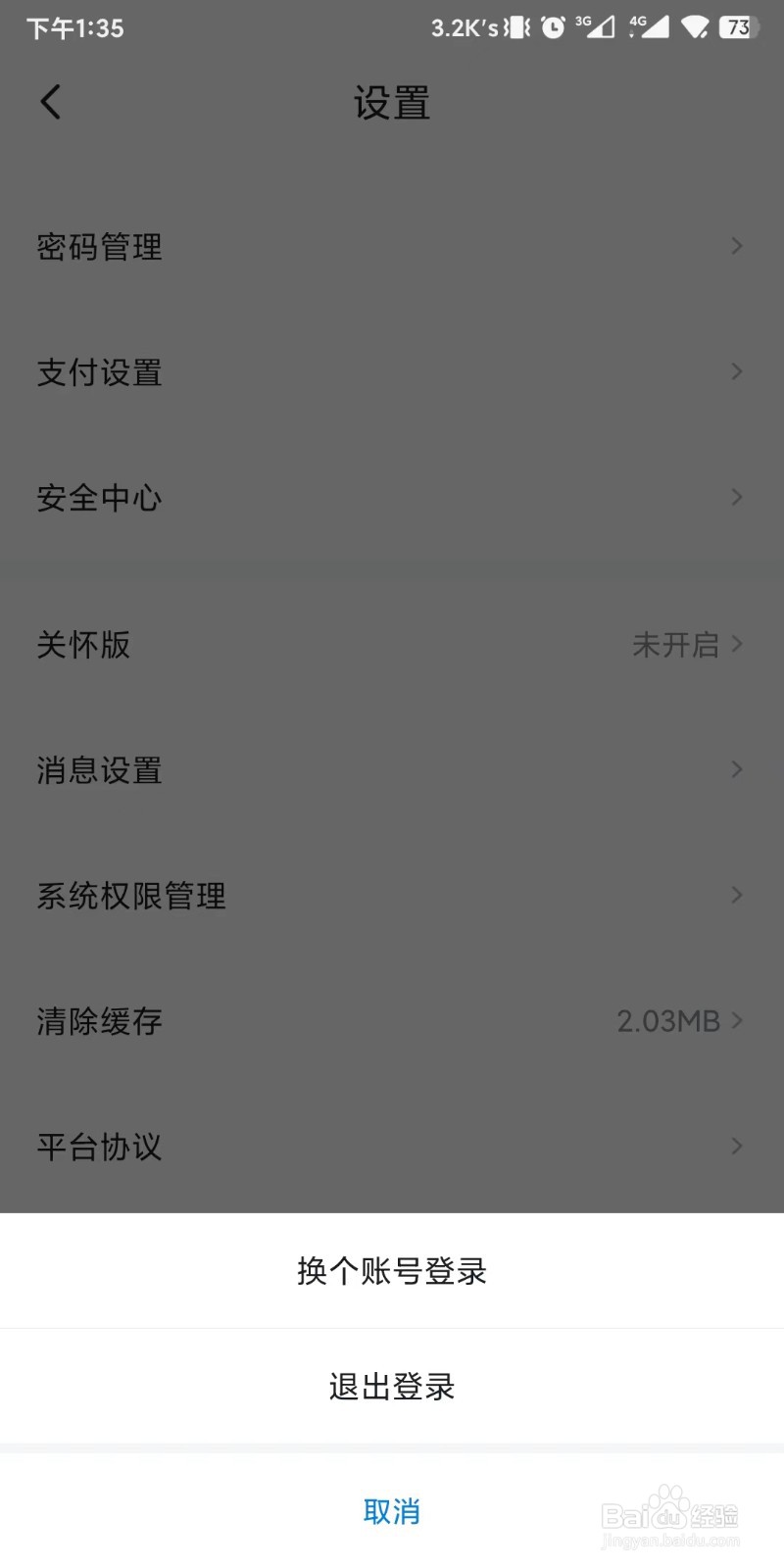Enable 关怀版 care mode showing 未开启

coord(678,645)
